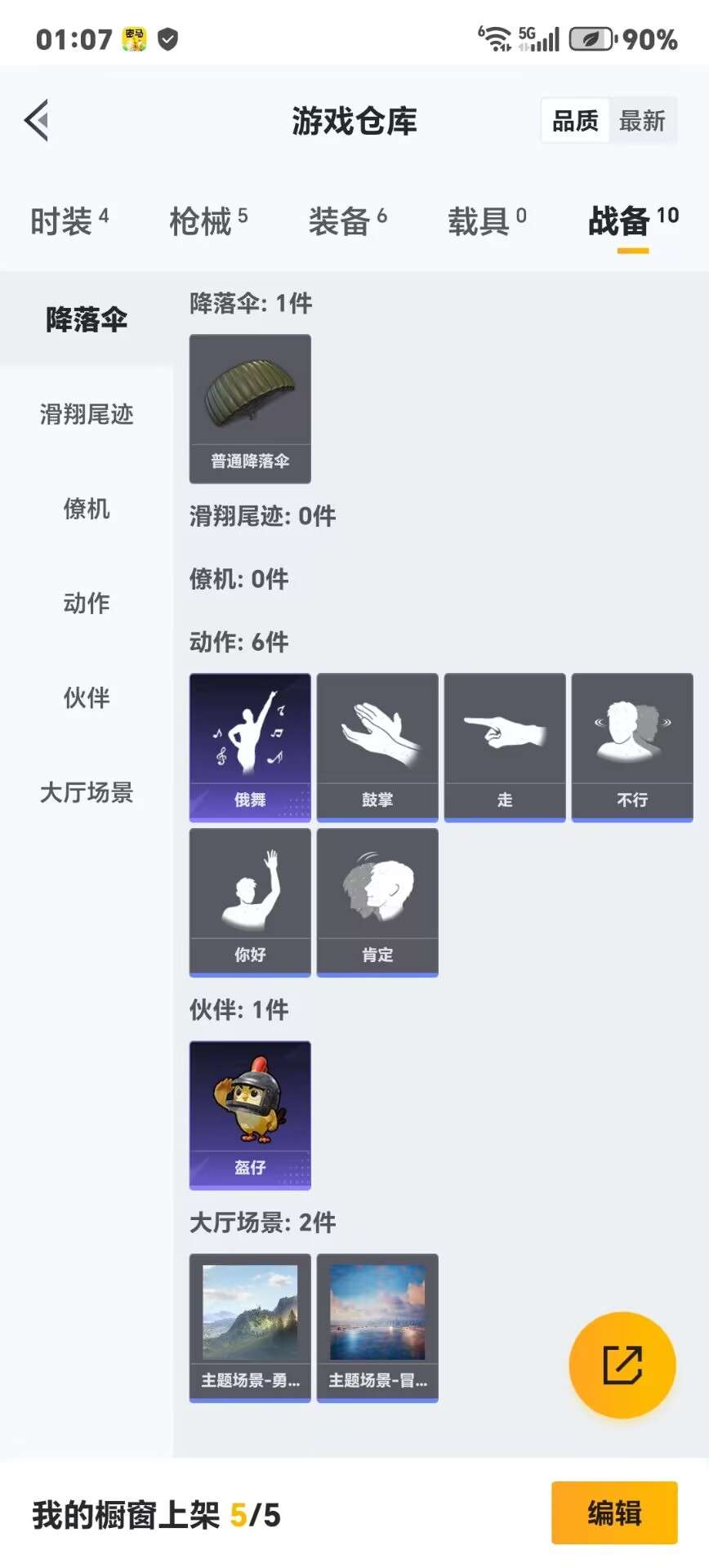Go back from 游戏仓库

[37, 121]
